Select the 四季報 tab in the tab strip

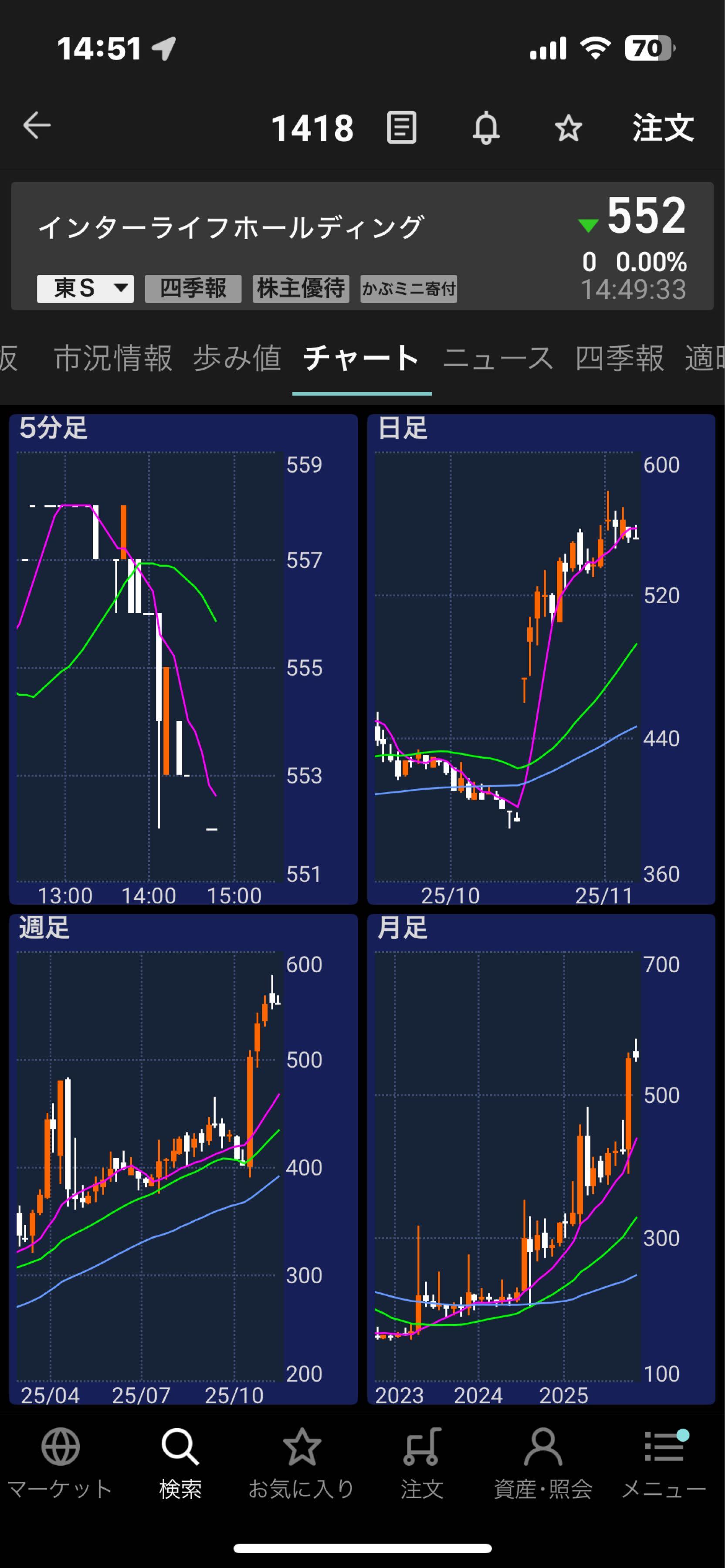(620, 358)
